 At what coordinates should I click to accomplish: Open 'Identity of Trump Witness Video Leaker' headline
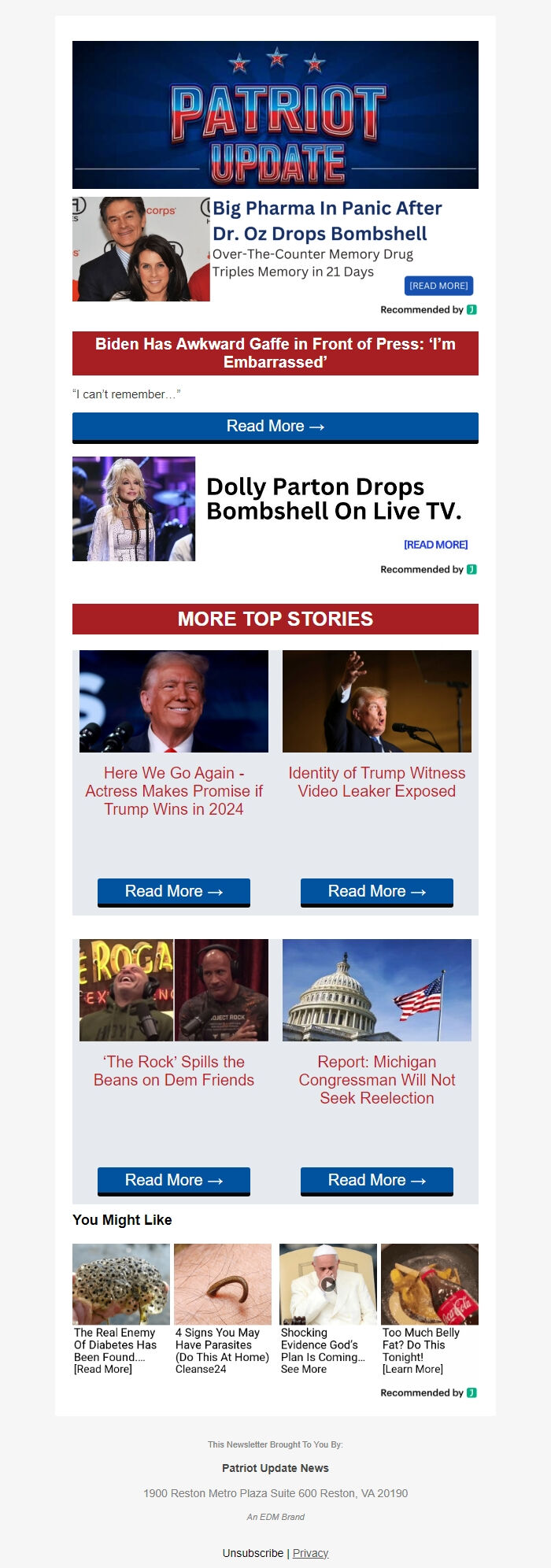pyautogui.click(x=376, y=782)
